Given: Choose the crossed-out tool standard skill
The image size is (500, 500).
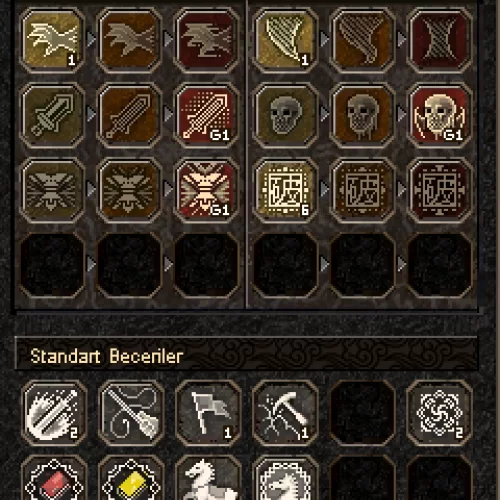Looking at the screenshot, I should point(131,413).
